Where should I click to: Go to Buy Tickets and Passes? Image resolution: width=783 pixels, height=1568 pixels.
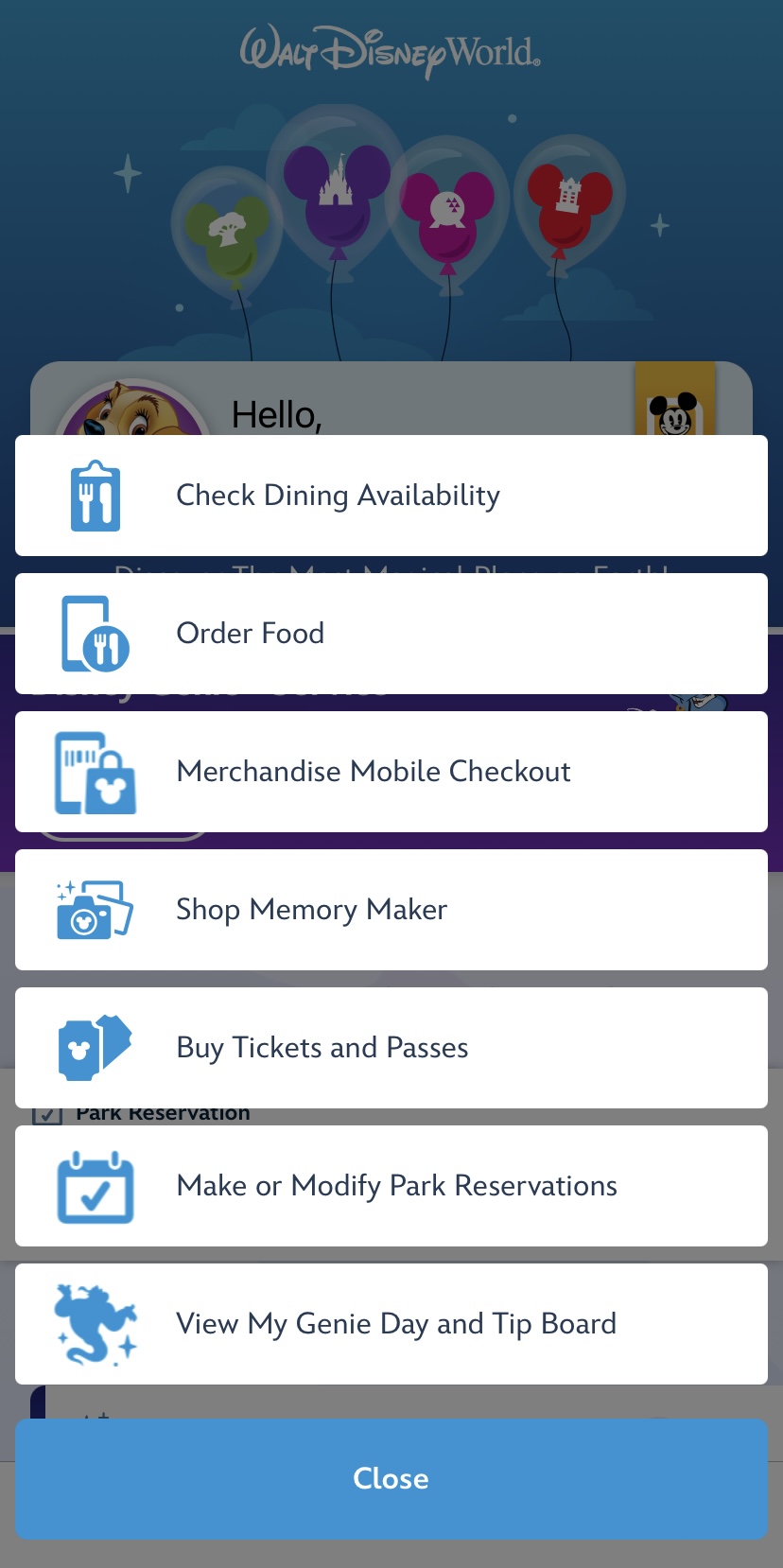pos(391,1048)
